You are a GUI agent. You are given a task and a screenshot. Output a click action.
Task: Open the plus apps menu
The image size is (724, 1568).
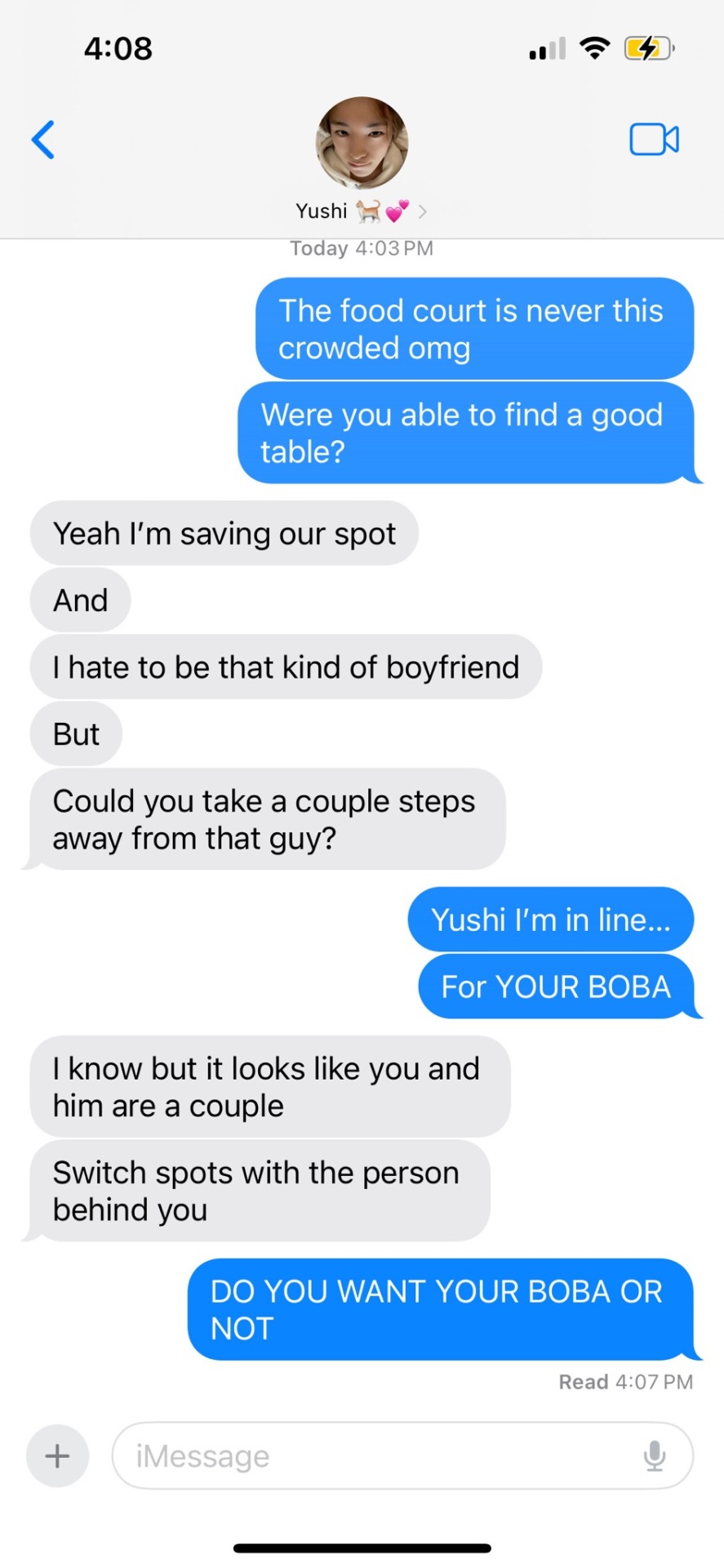click(x=57, y=1455)
